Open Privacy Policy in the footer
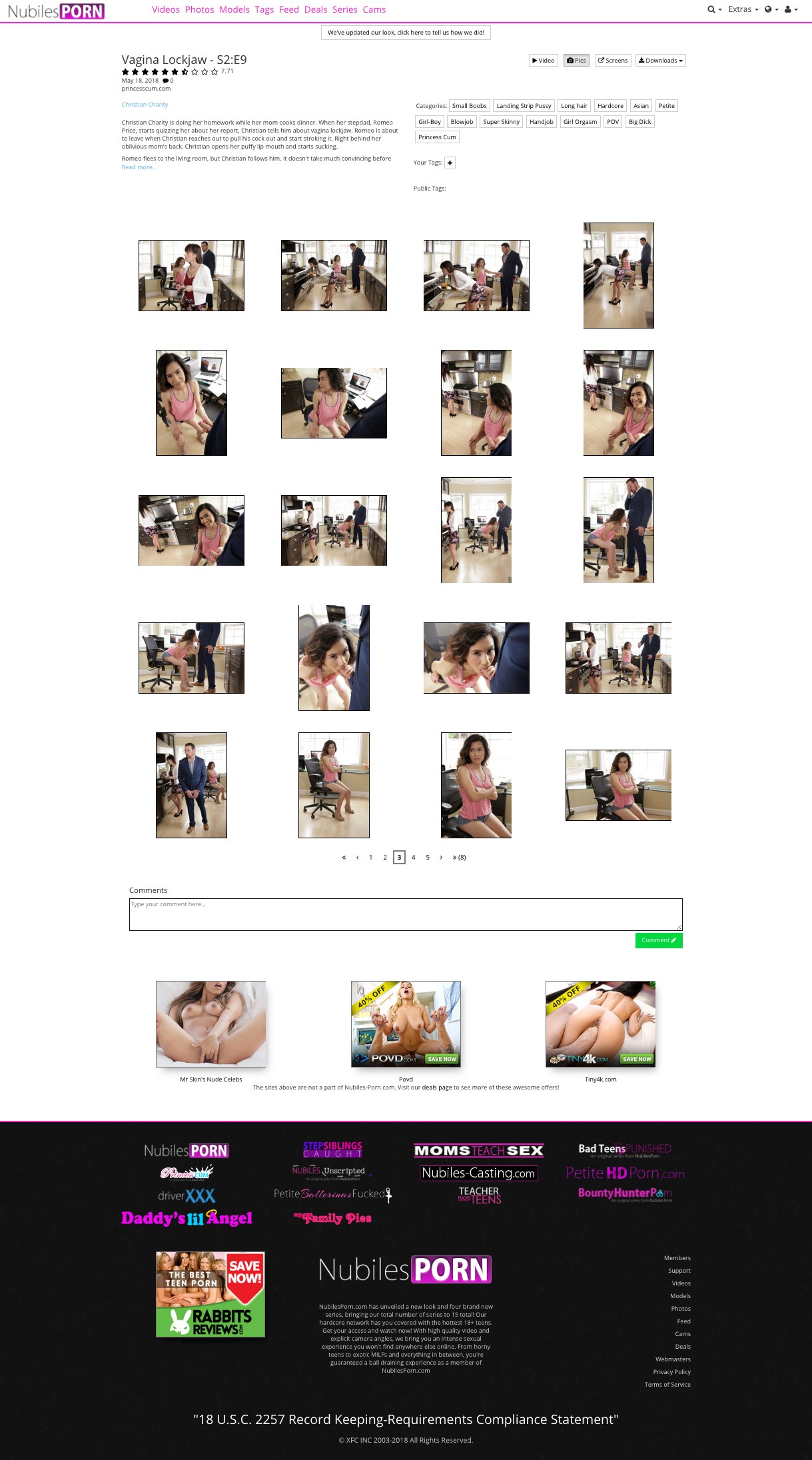Screen dimensions: 812x1460 [672, 1372]
